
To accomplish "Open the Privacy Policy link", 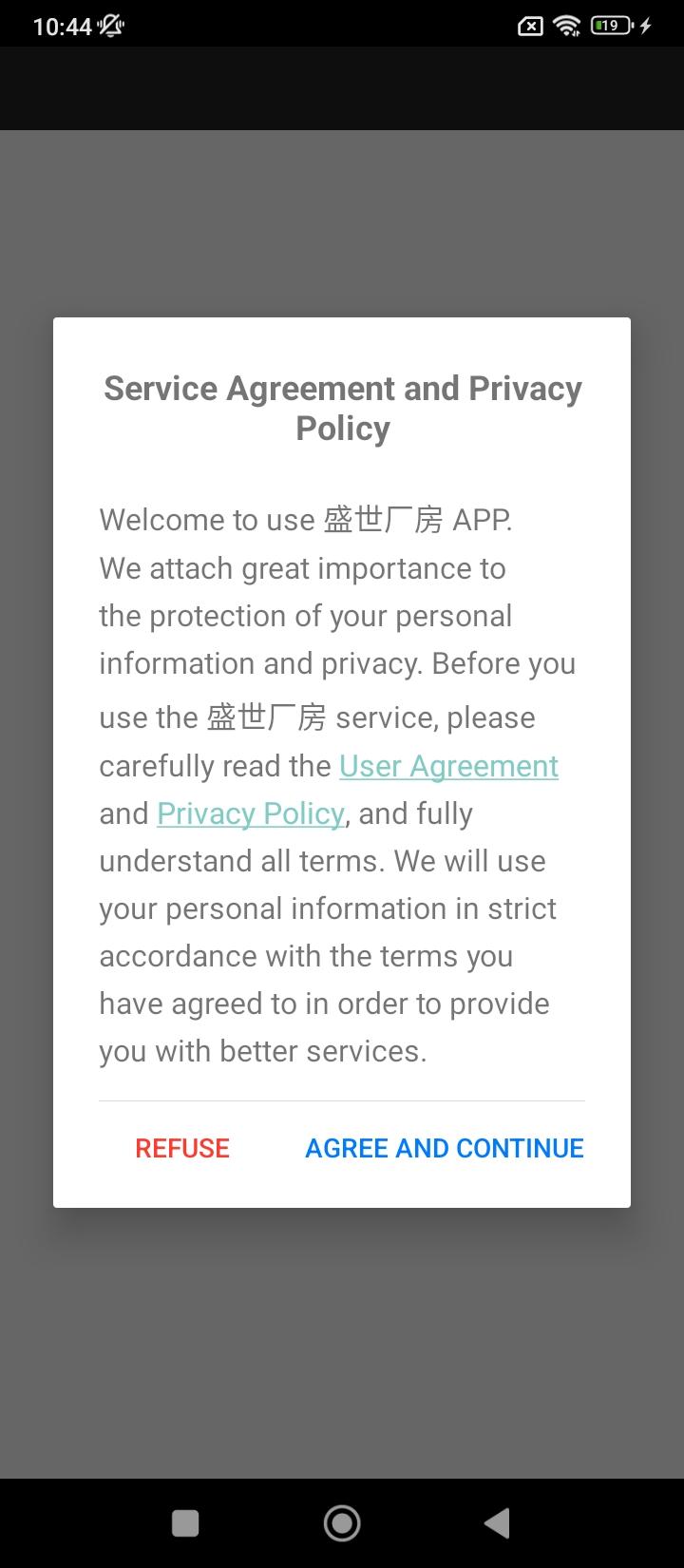I will tap(250, 813).
